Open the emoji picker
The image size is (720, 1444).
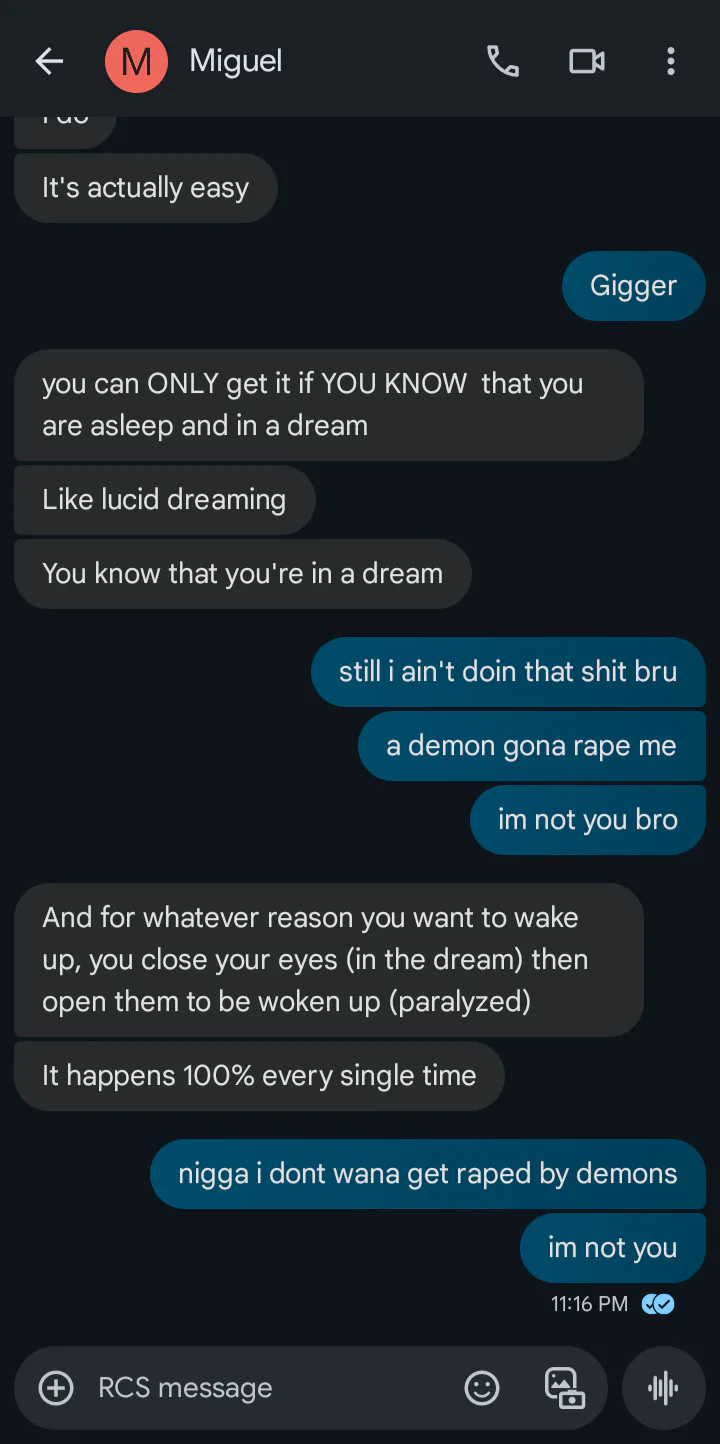pos(482,1388)
